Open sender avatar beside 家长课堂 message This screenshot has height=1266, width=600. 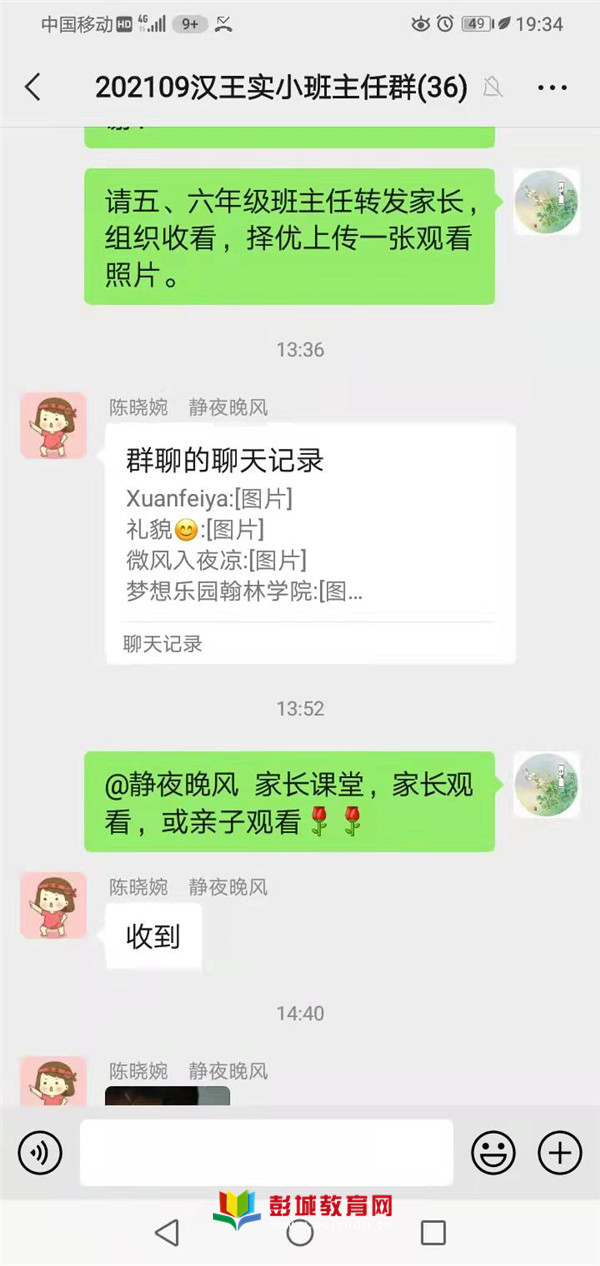[546, 784]
